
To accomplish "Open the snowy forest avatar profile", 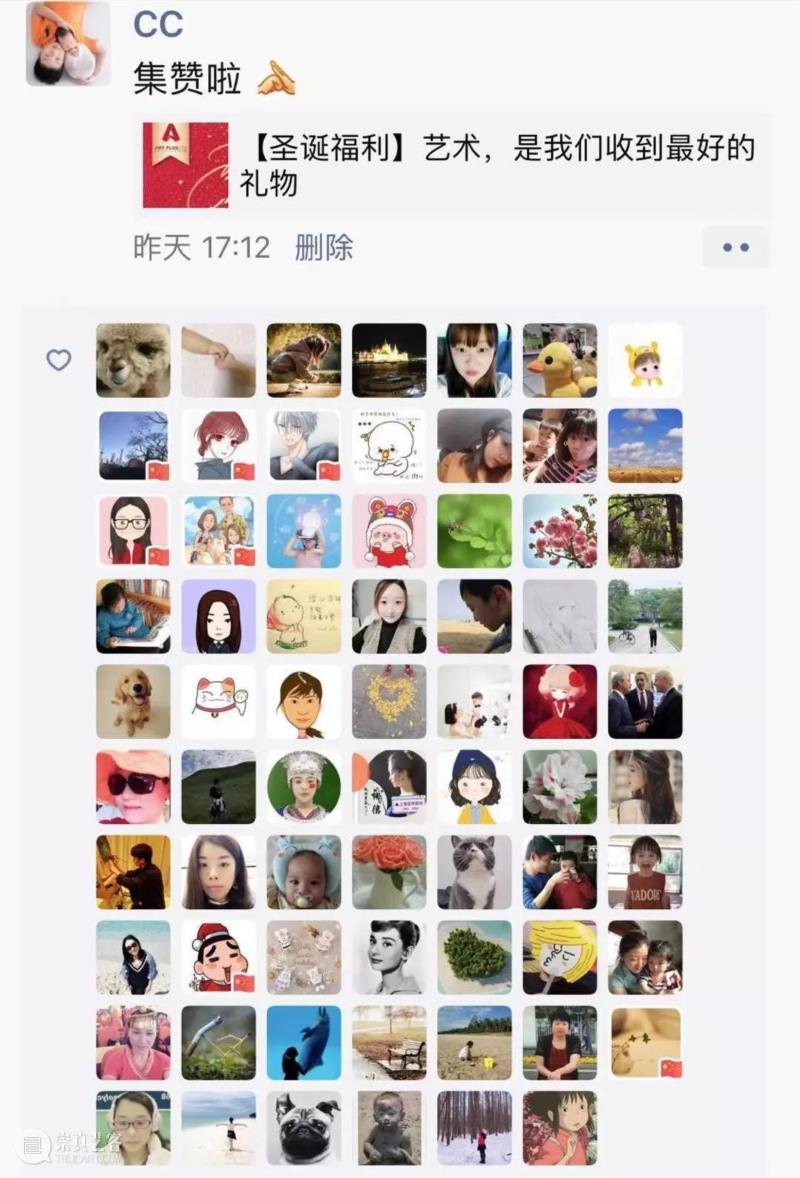I will [x=474, y=1127].
